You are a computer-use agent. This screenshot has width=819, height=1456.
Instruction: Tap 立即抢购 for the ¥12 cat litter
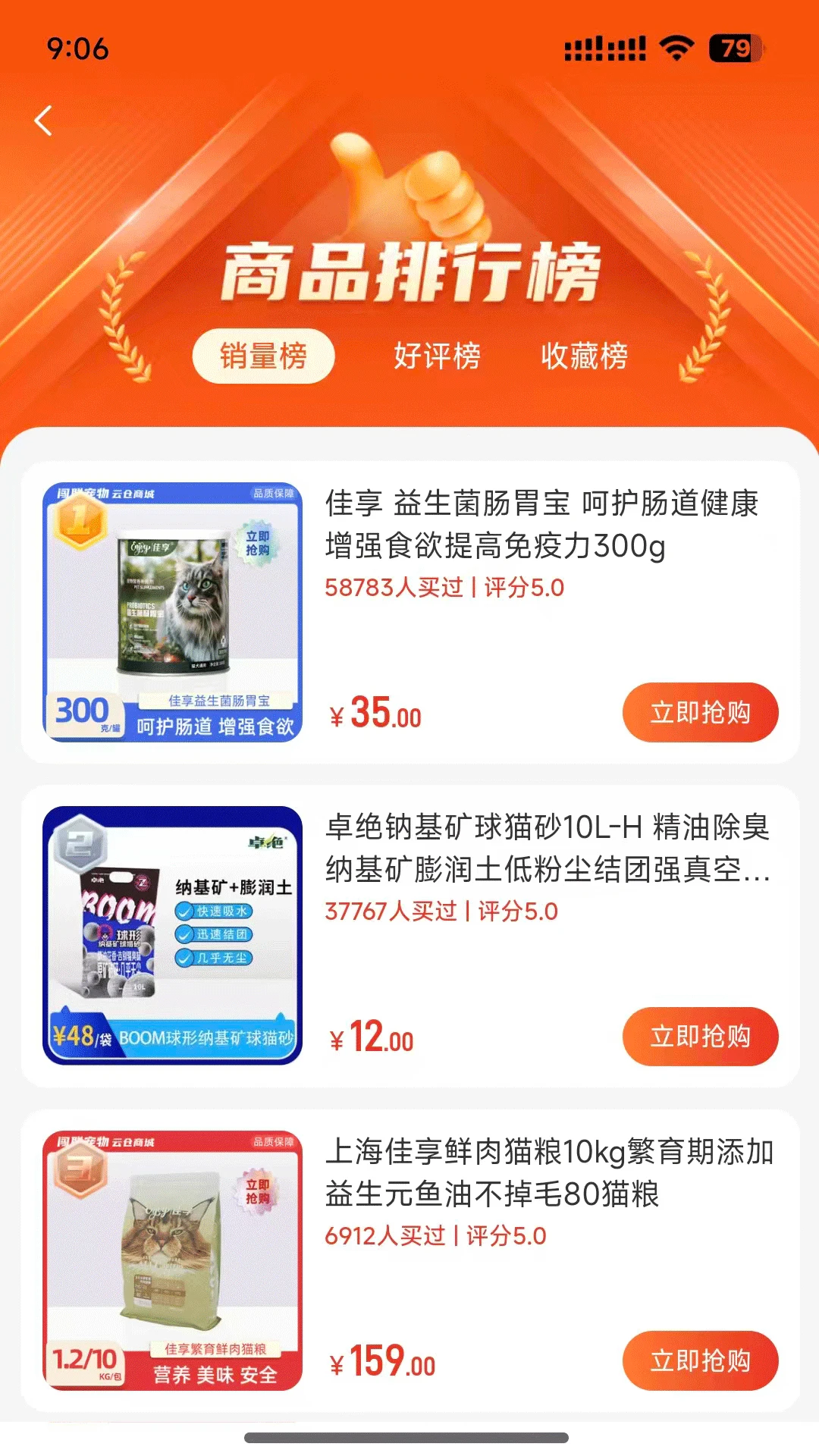point(701,1037)
